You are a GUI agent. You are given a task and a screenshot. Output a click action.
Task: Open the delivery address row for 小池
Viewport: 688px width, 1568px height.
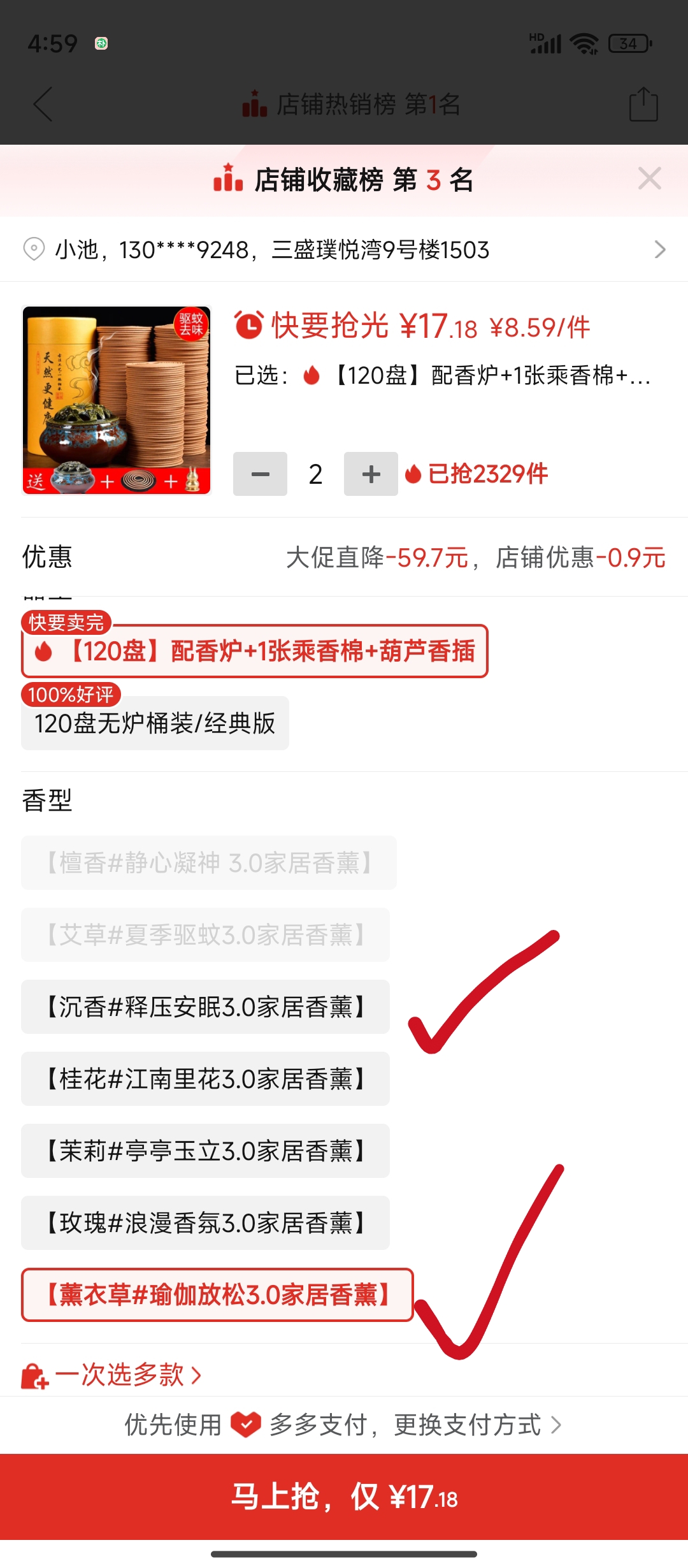[x=344, y=249]
